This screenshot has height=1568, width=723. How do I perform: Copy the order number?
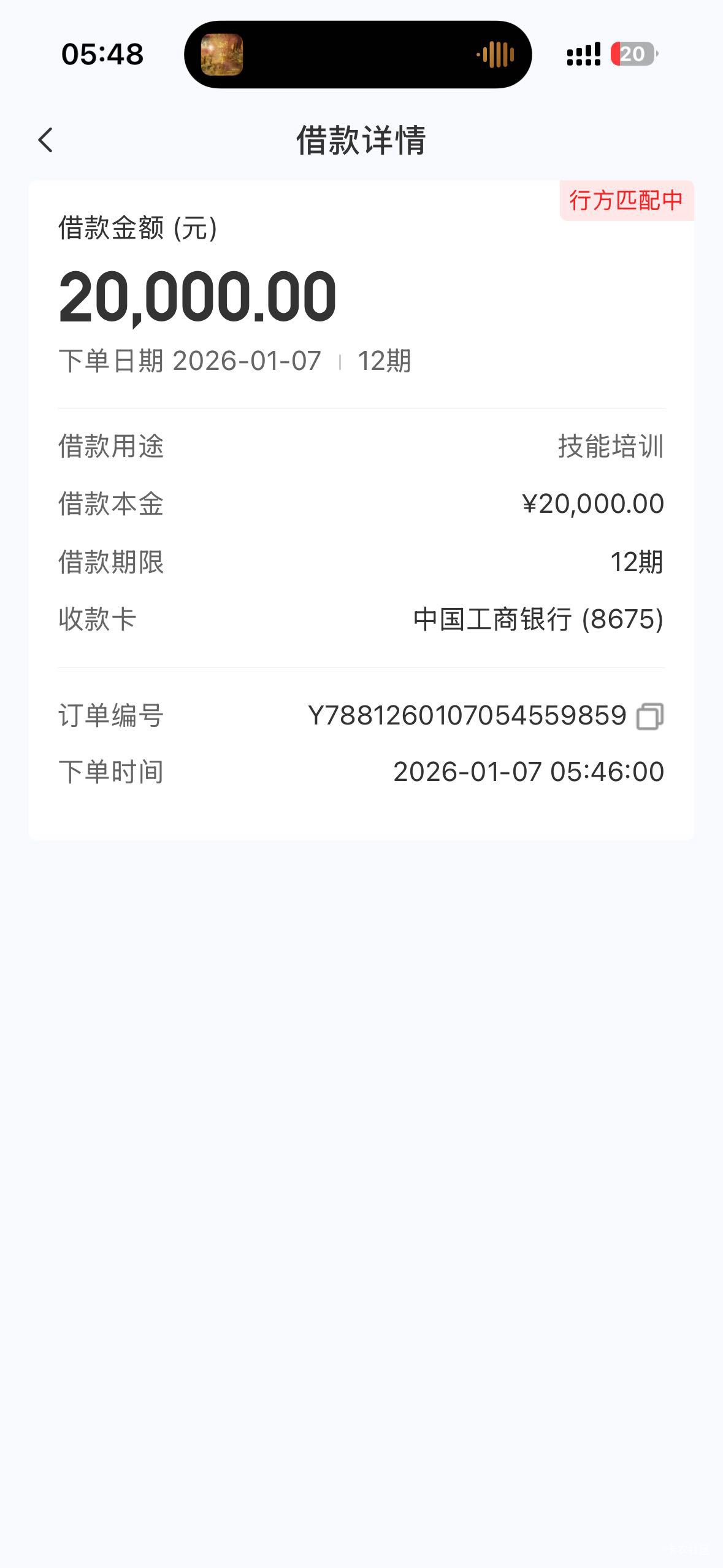coord(649,716)
